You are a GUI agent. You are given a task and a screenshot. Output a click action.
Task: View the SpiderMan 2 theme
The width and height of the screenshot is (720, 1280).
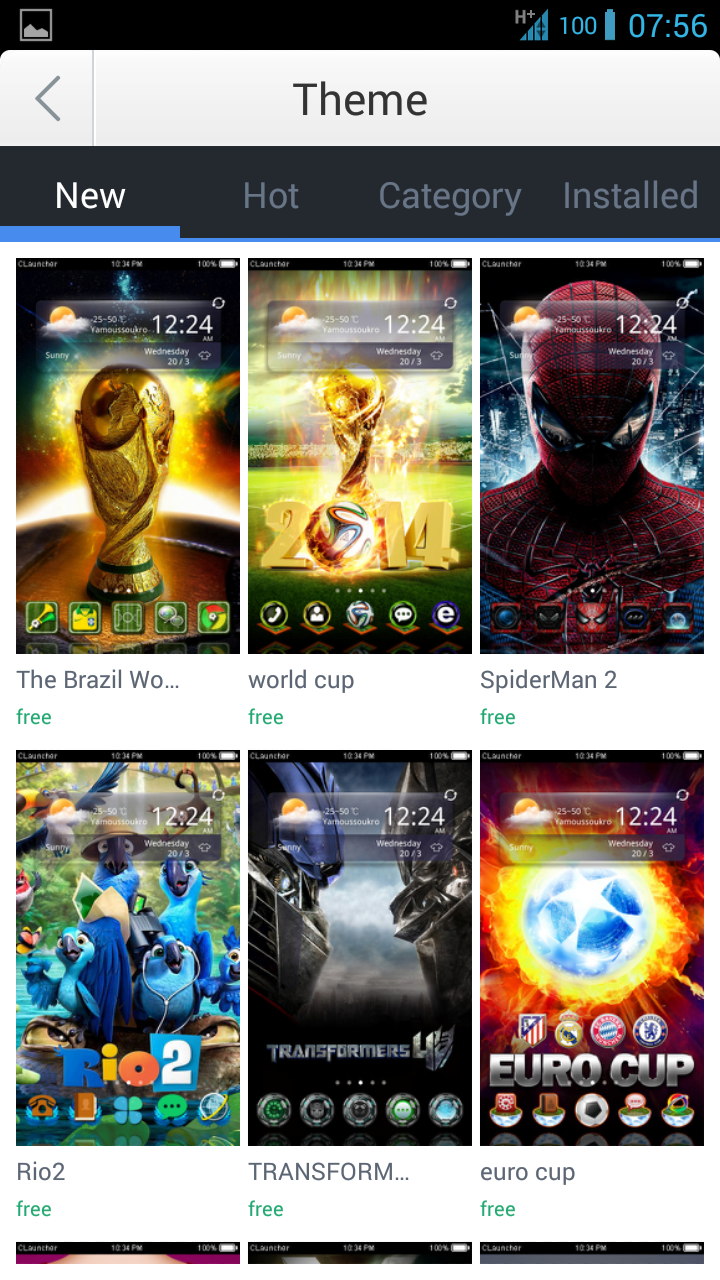click(x=592, y=456)
